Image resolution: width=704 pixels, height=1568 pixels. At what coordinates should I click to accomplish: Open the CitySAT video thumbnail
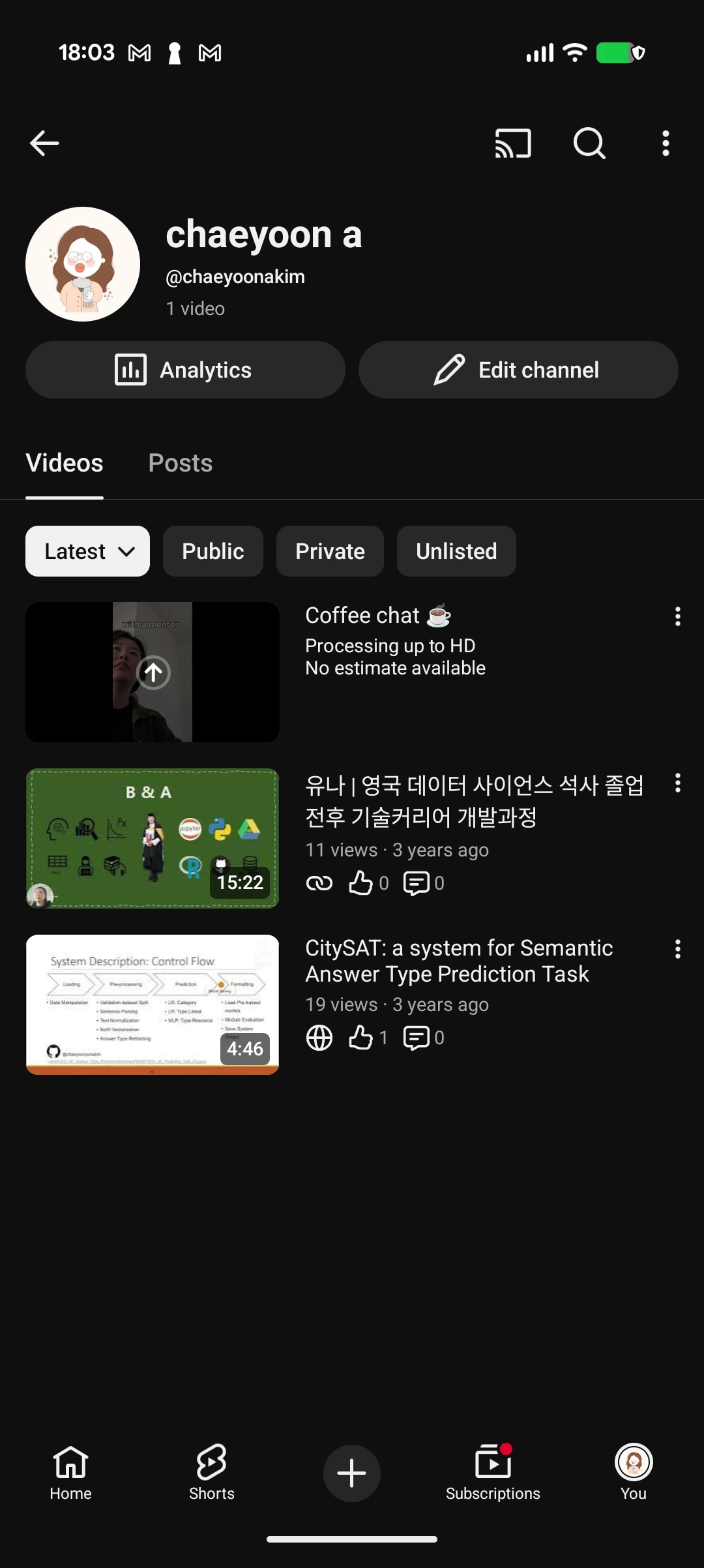click(153, 1004)
